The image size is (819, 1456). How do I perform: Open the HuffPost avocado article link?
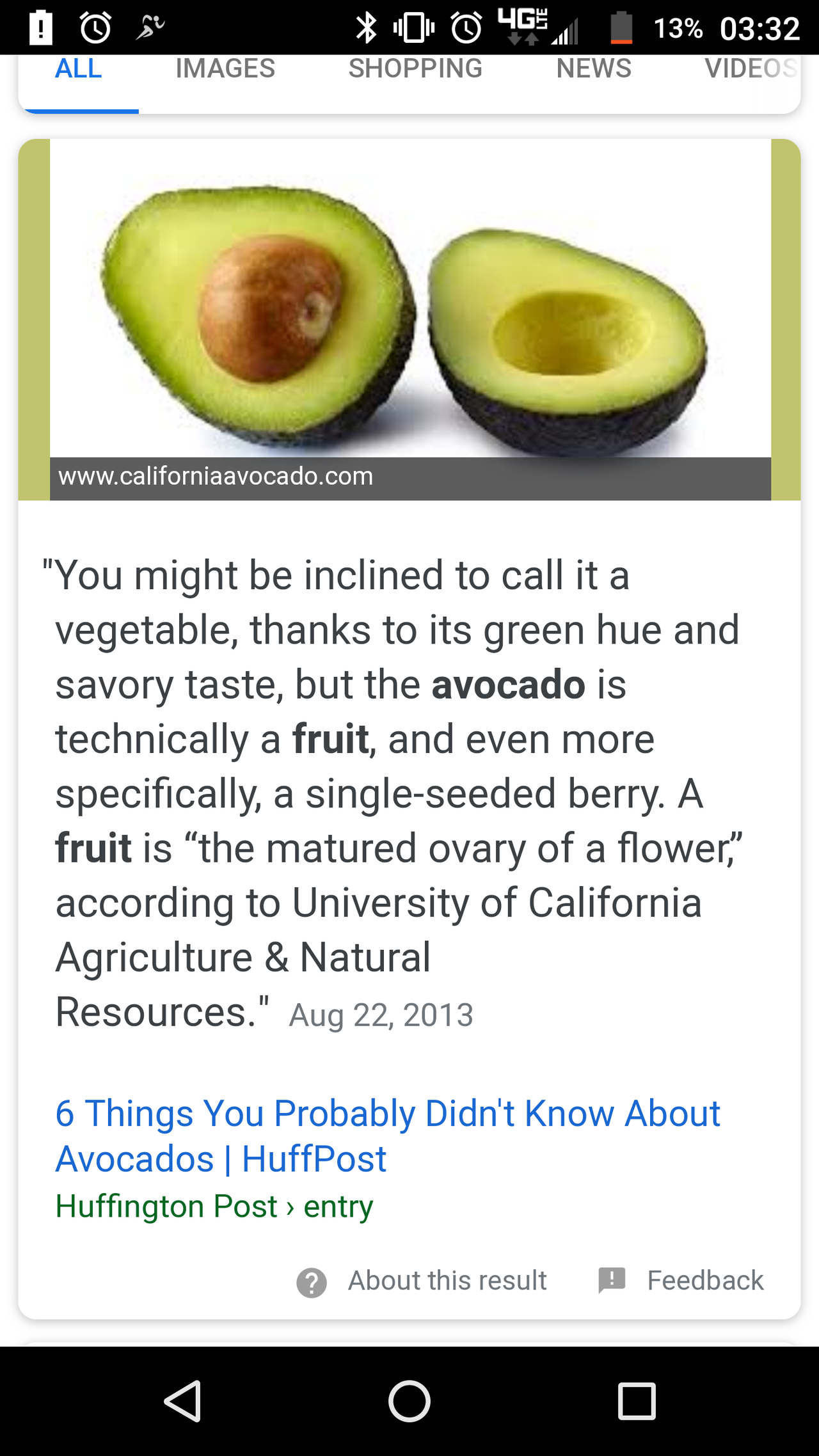tap(387, 1136)
